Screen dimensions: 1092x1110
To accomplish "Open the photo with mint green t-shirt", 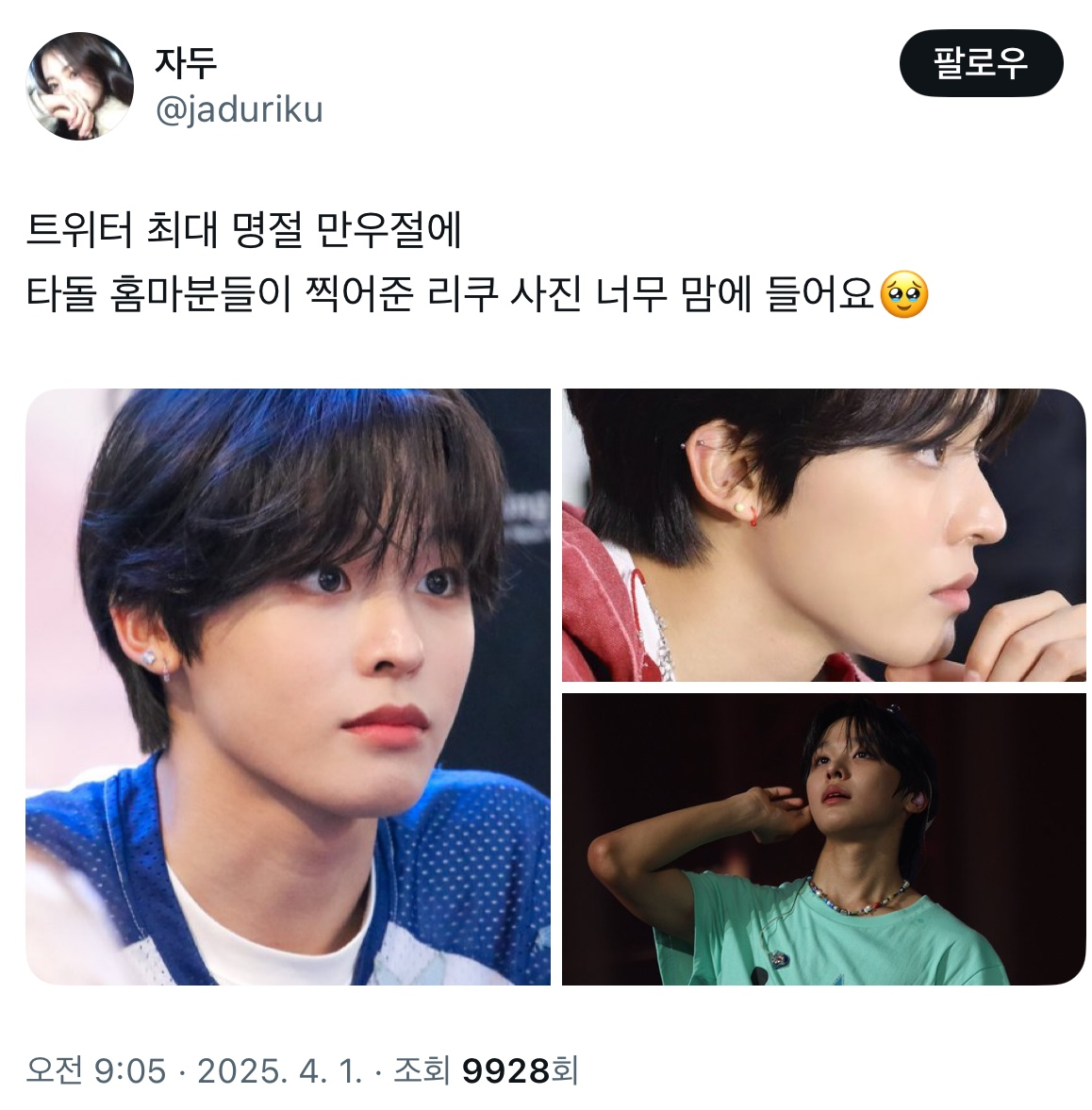I will pos(823,839).
